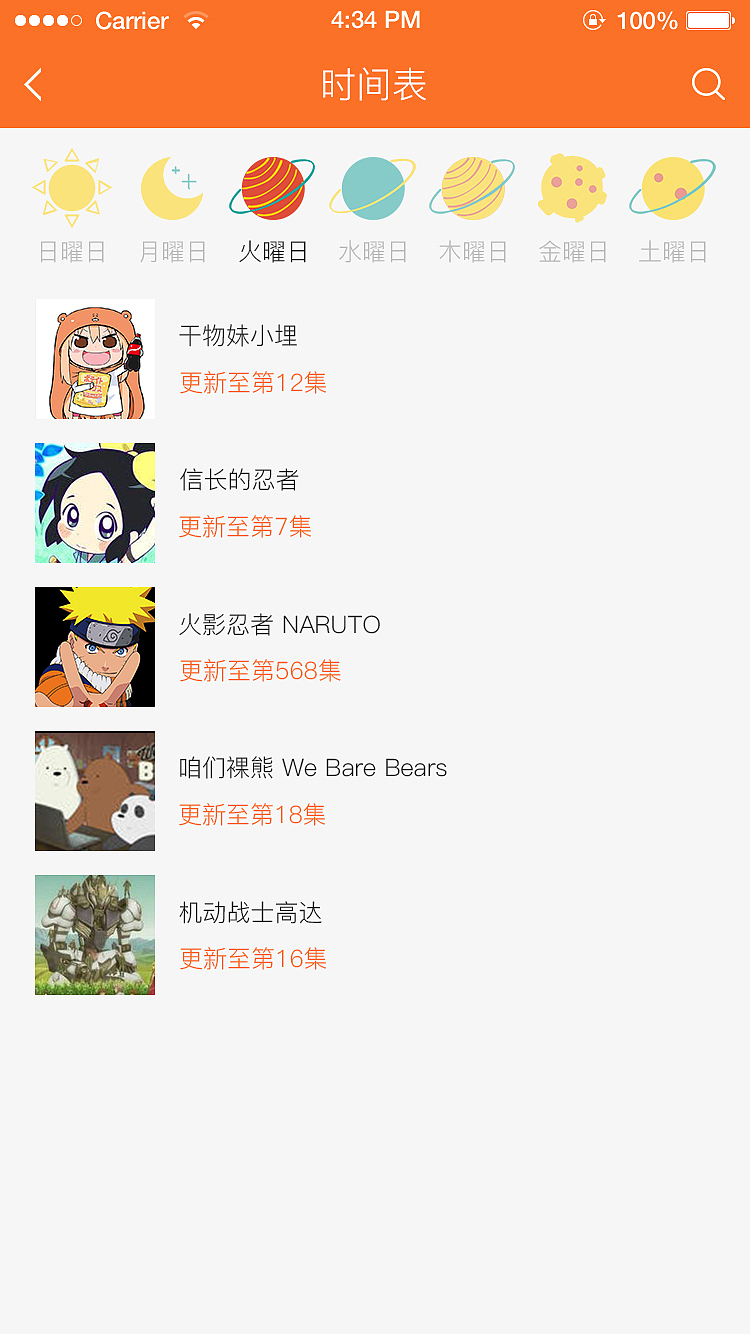750x1334 pixels.
Task: Open 更新至第12集 for 干物妹小埋
Action: tap(252, 383)
